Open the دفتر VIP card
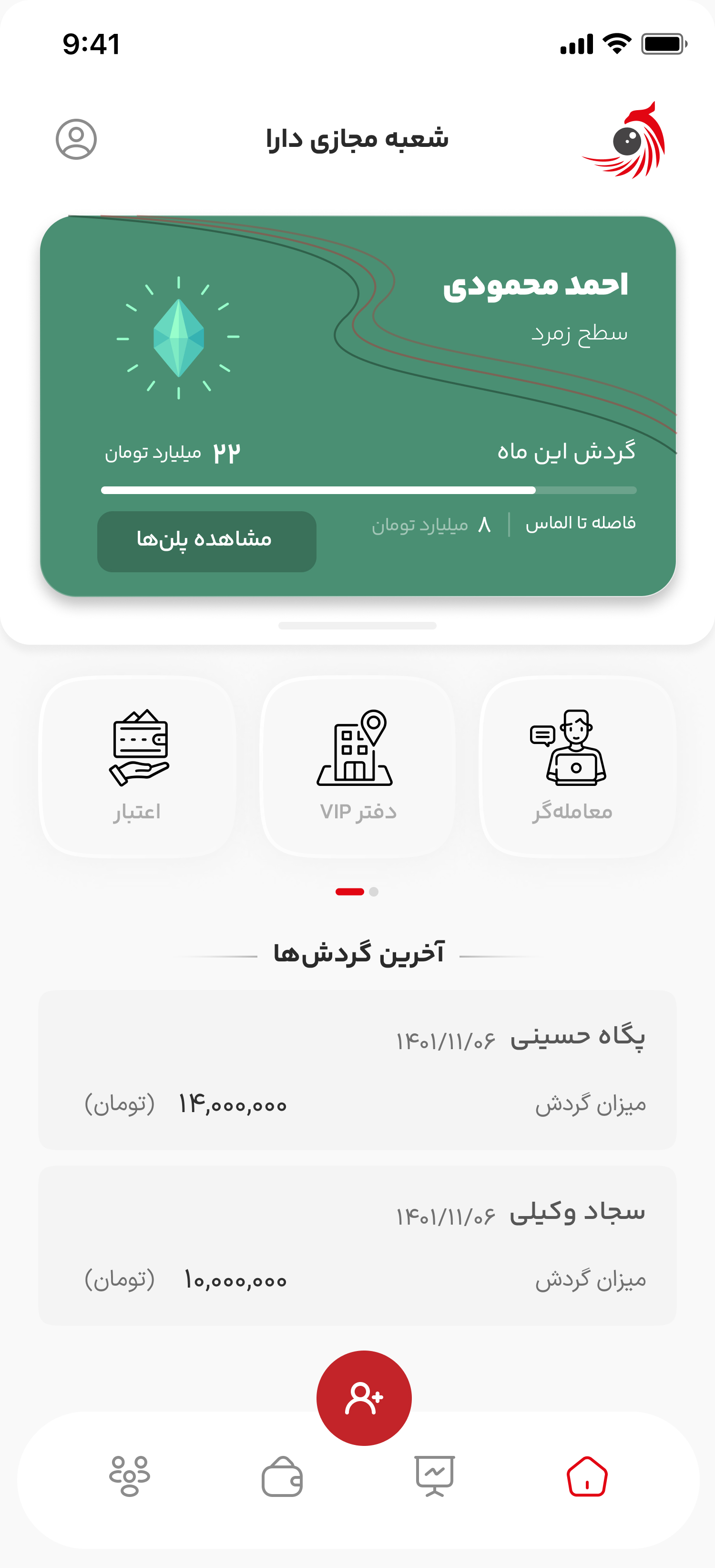 click(x=357, y=766)
